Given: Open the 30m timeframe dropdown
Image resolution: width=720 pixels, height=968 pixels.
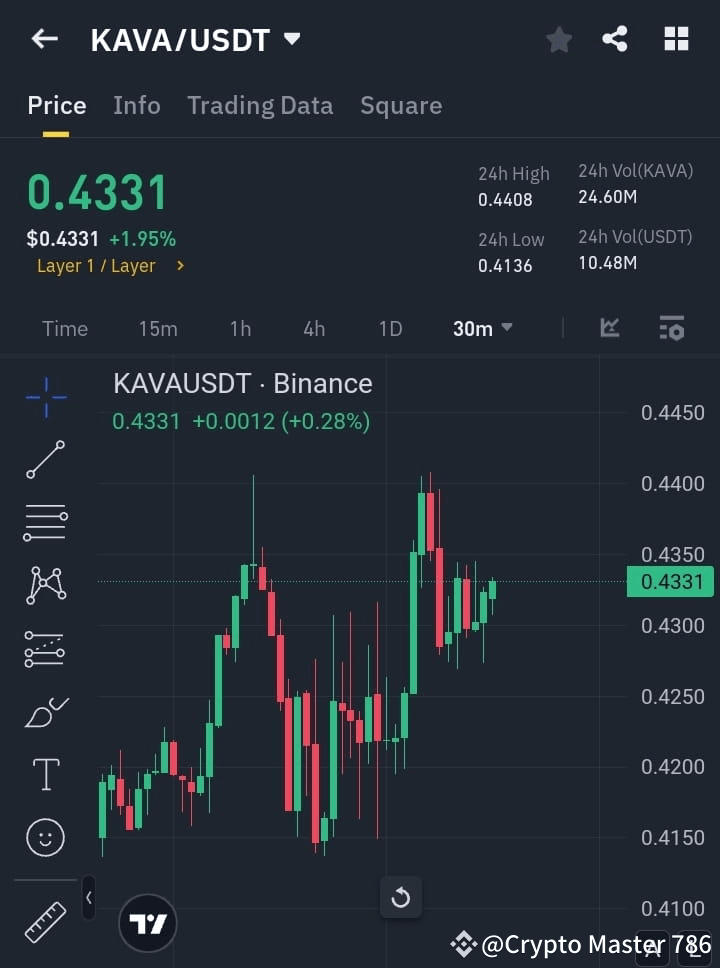Looking at the screenshot, I should click(482, 328).
